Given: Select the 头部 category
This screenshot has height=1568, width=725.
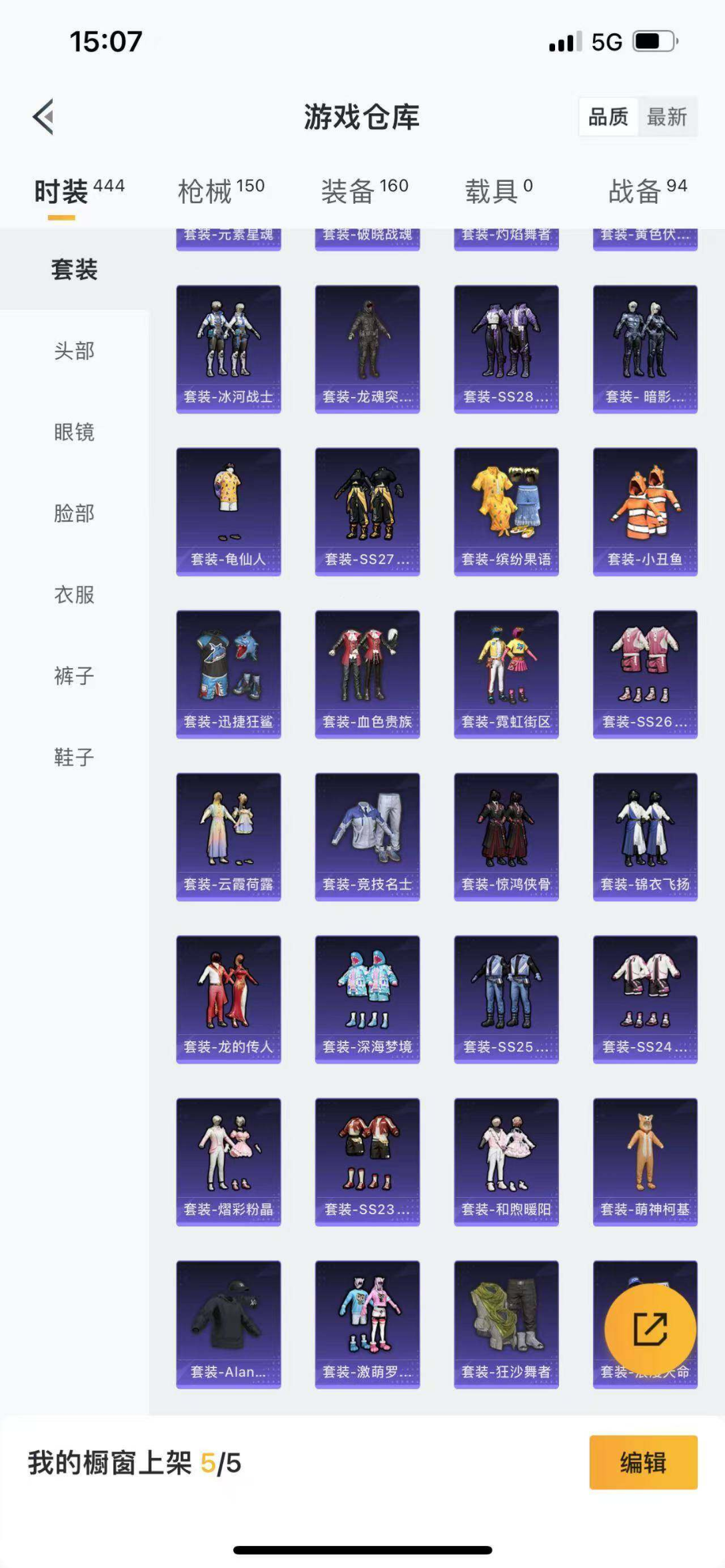Looking at the screenshot, I should pyautogui.click(x=74, y=351).
